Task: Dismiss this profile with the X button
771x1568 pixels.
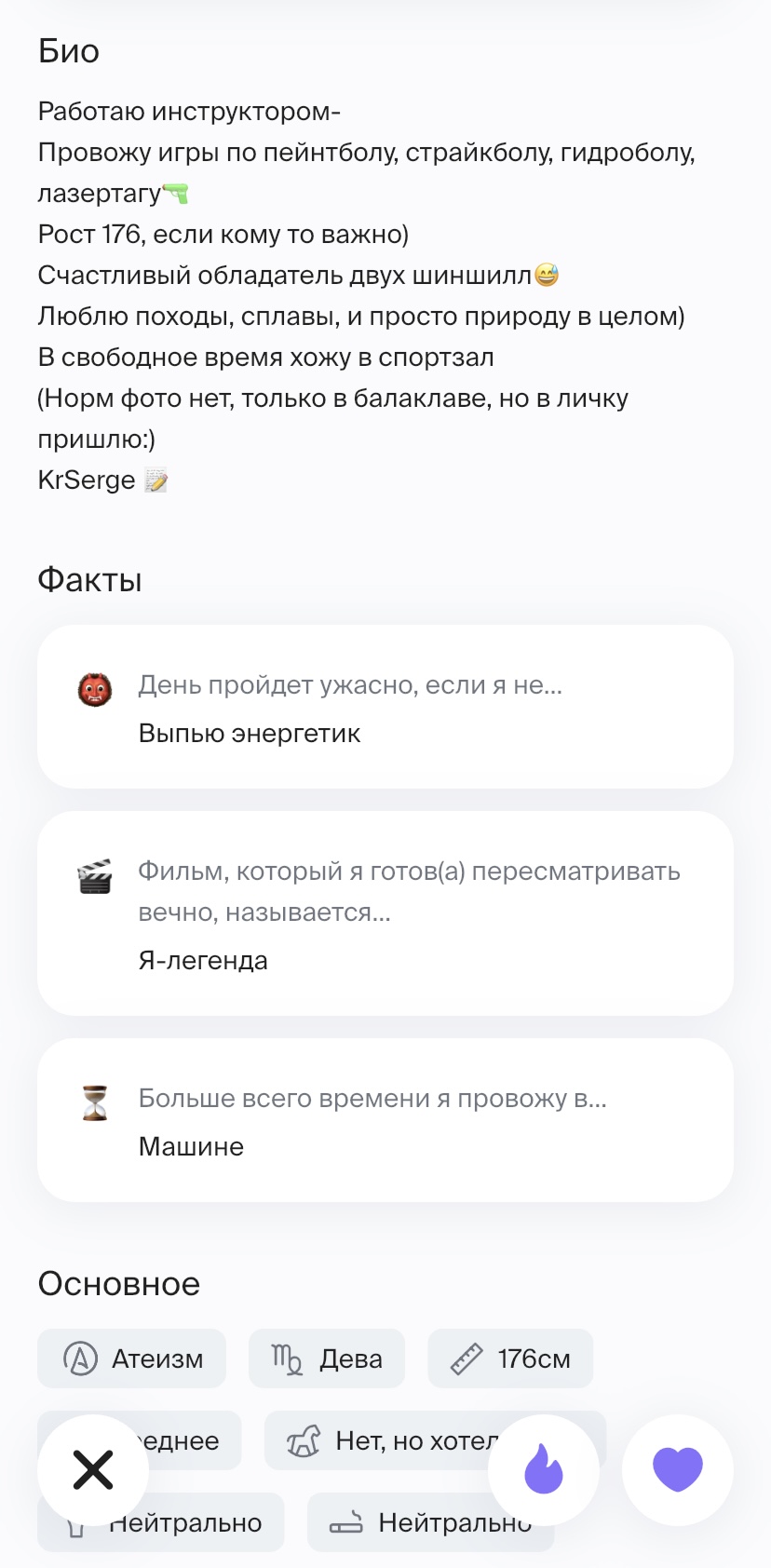Action: click(93, 1470)
